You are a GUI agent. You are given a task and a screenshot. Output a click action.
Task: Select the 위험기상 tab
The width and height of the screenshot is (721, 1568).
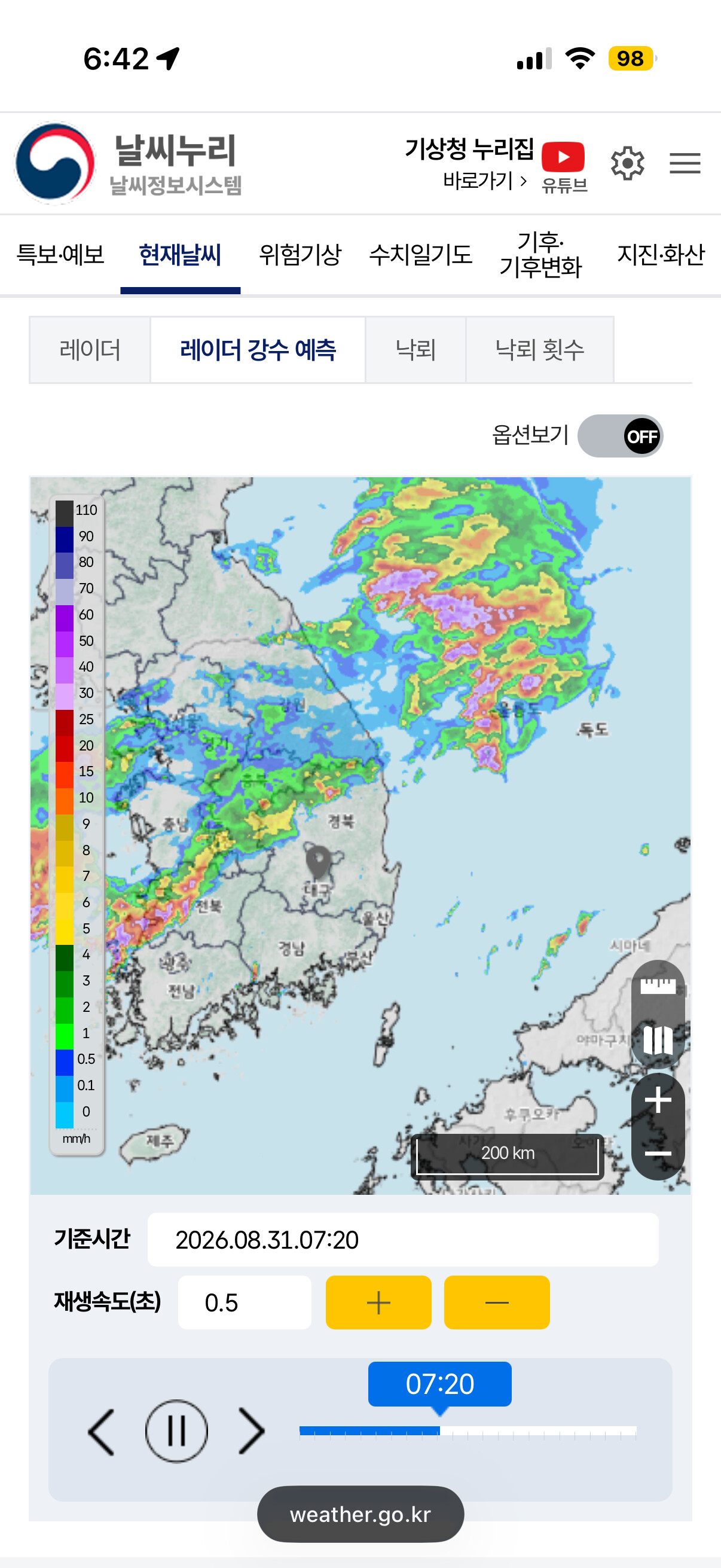tap(300, 254)
